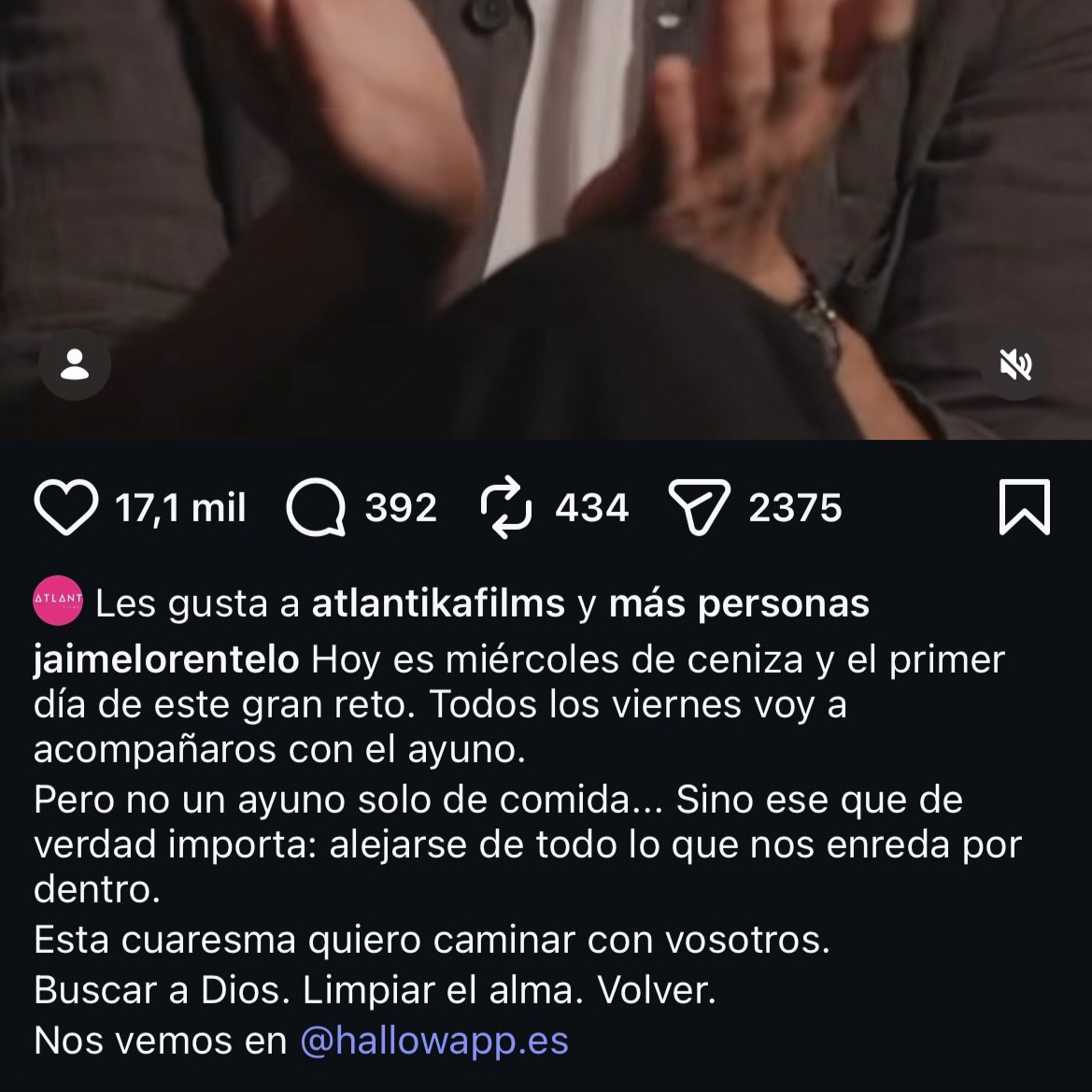The height and width of the screenshot is (1092, 1092).
Task: Save this post with the bookmark
Action: 1025,507
